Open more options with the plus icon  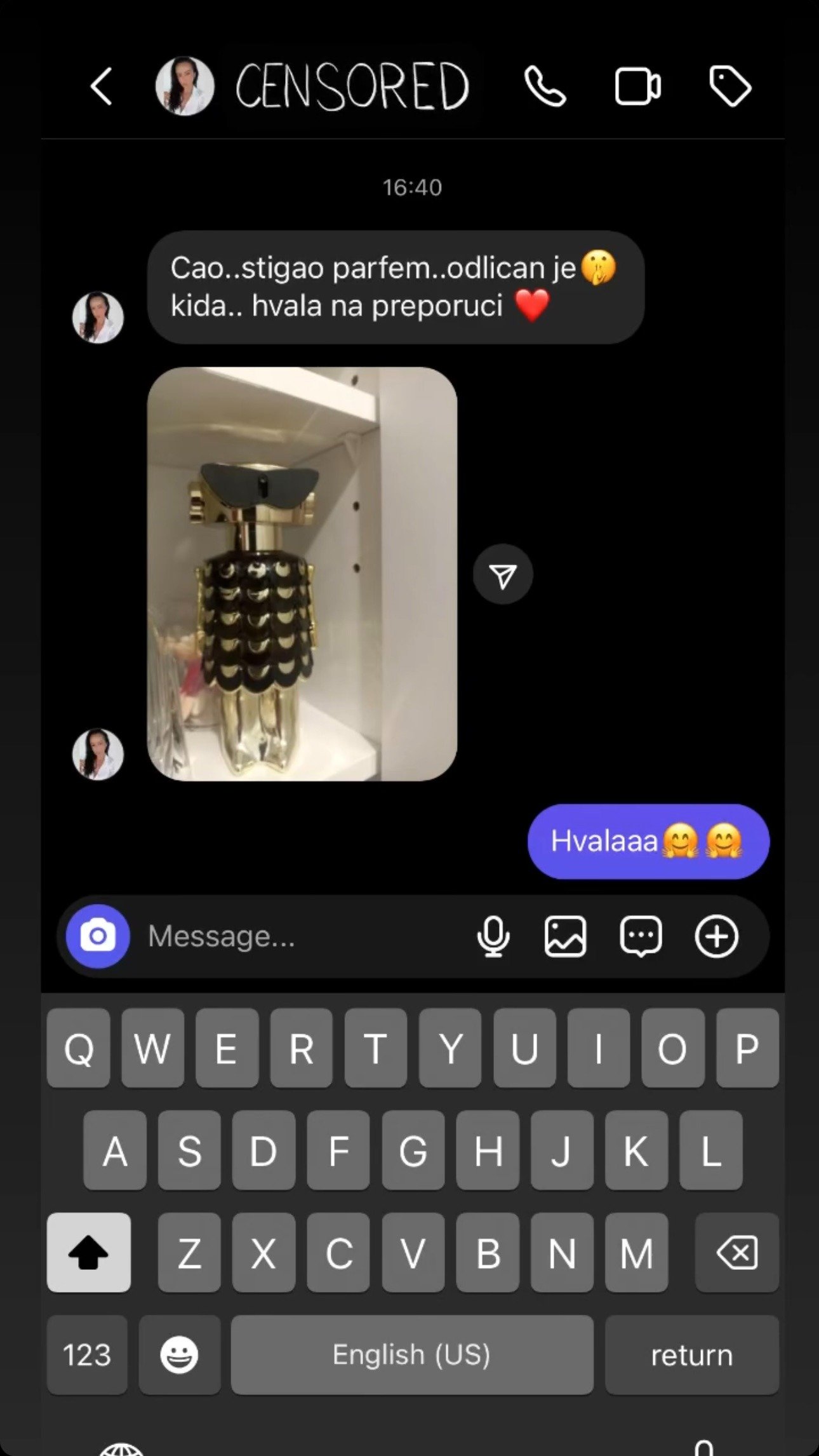click(x=716, y=936)
